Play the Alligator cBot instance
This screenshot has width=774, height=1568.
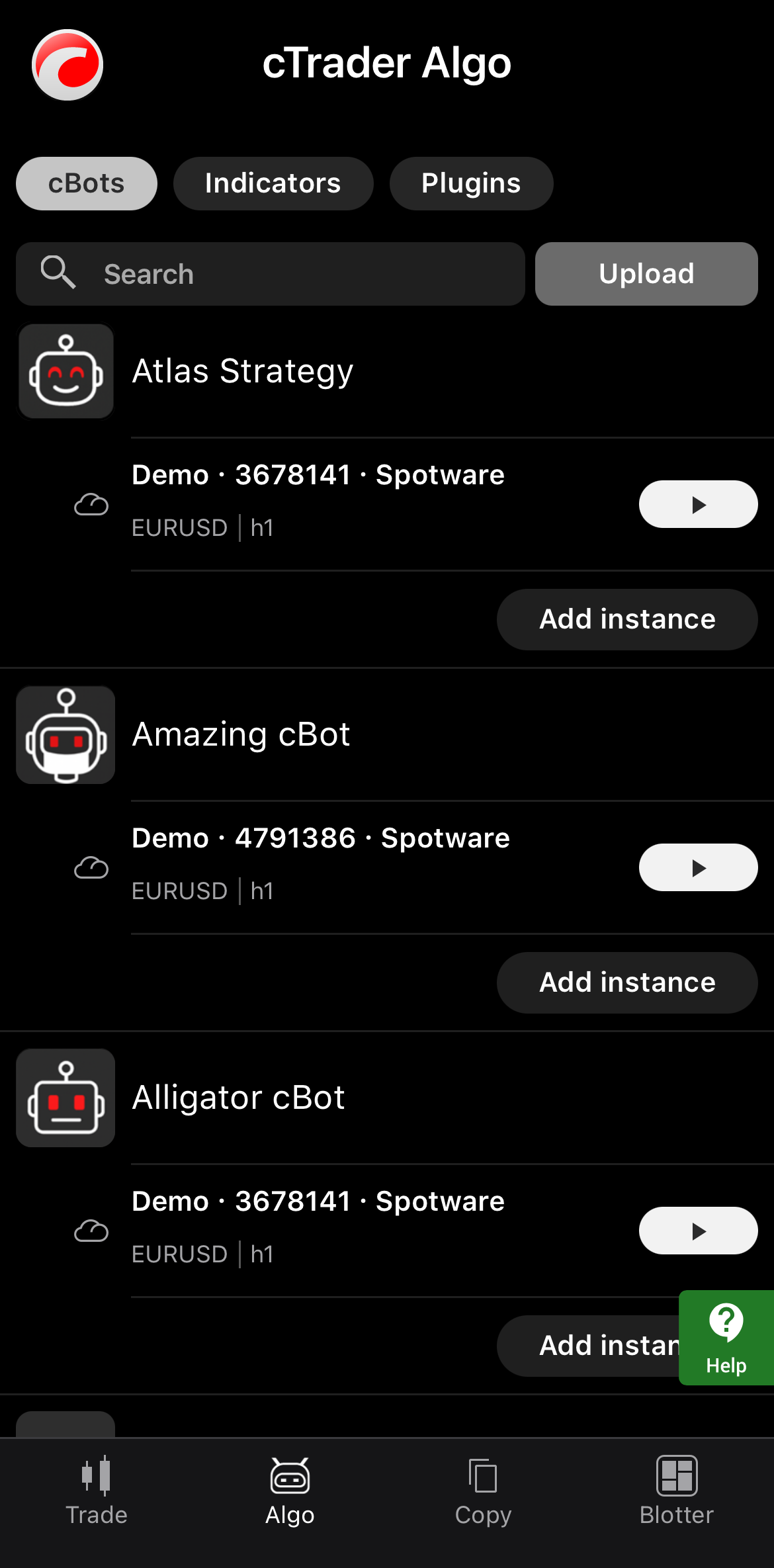click(698, 1231)
